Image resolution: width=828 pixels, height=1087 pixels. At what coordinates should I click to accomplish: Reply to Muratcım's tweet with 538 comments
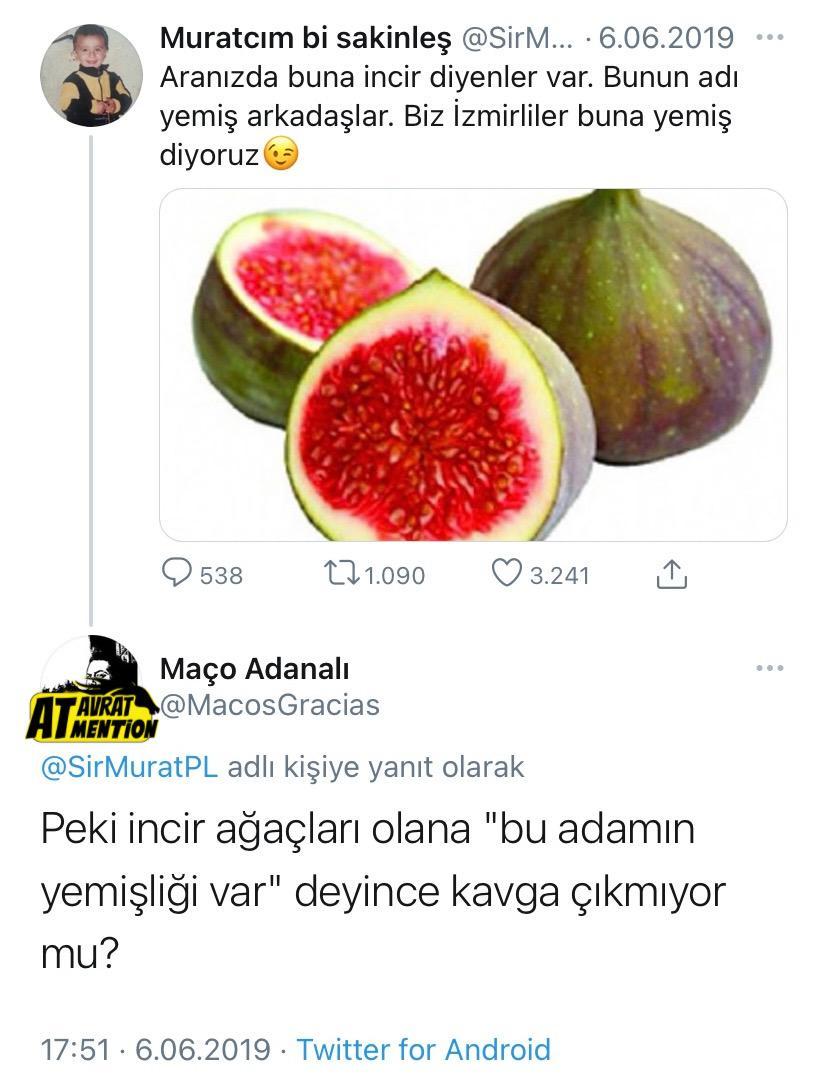pos(178,574)
